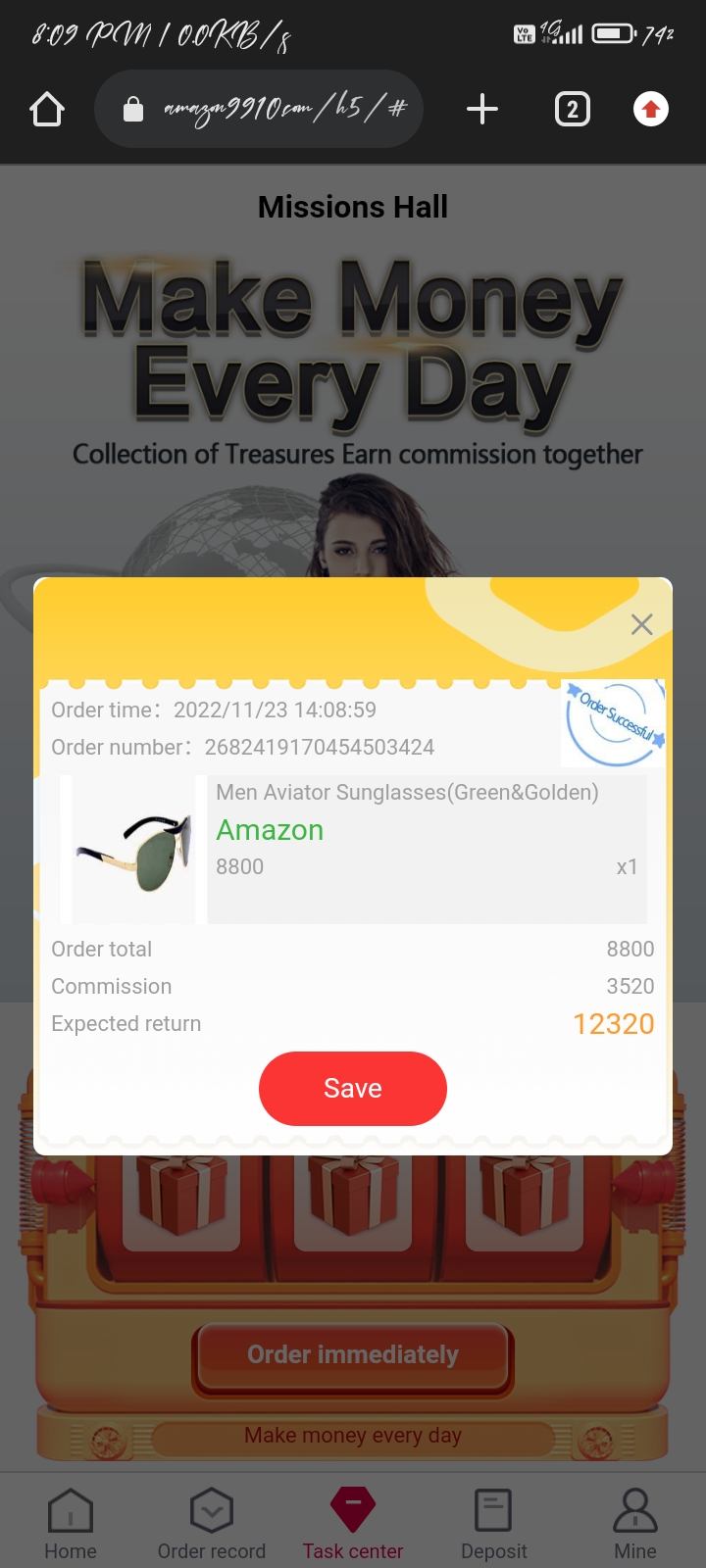The width and height of the screenshot is (706, 1568).
Task: Open the Mine profile tab
Action: (634, 1524)
